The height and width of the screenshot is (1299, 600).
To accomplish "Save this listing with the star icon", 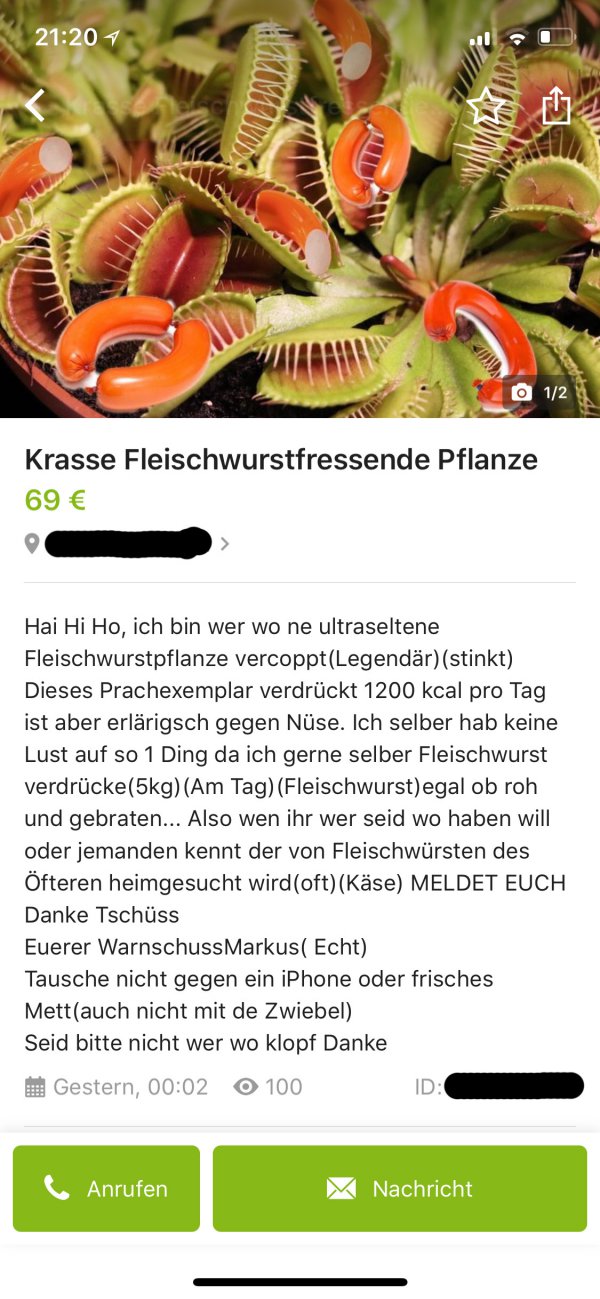I will (486, 106).
